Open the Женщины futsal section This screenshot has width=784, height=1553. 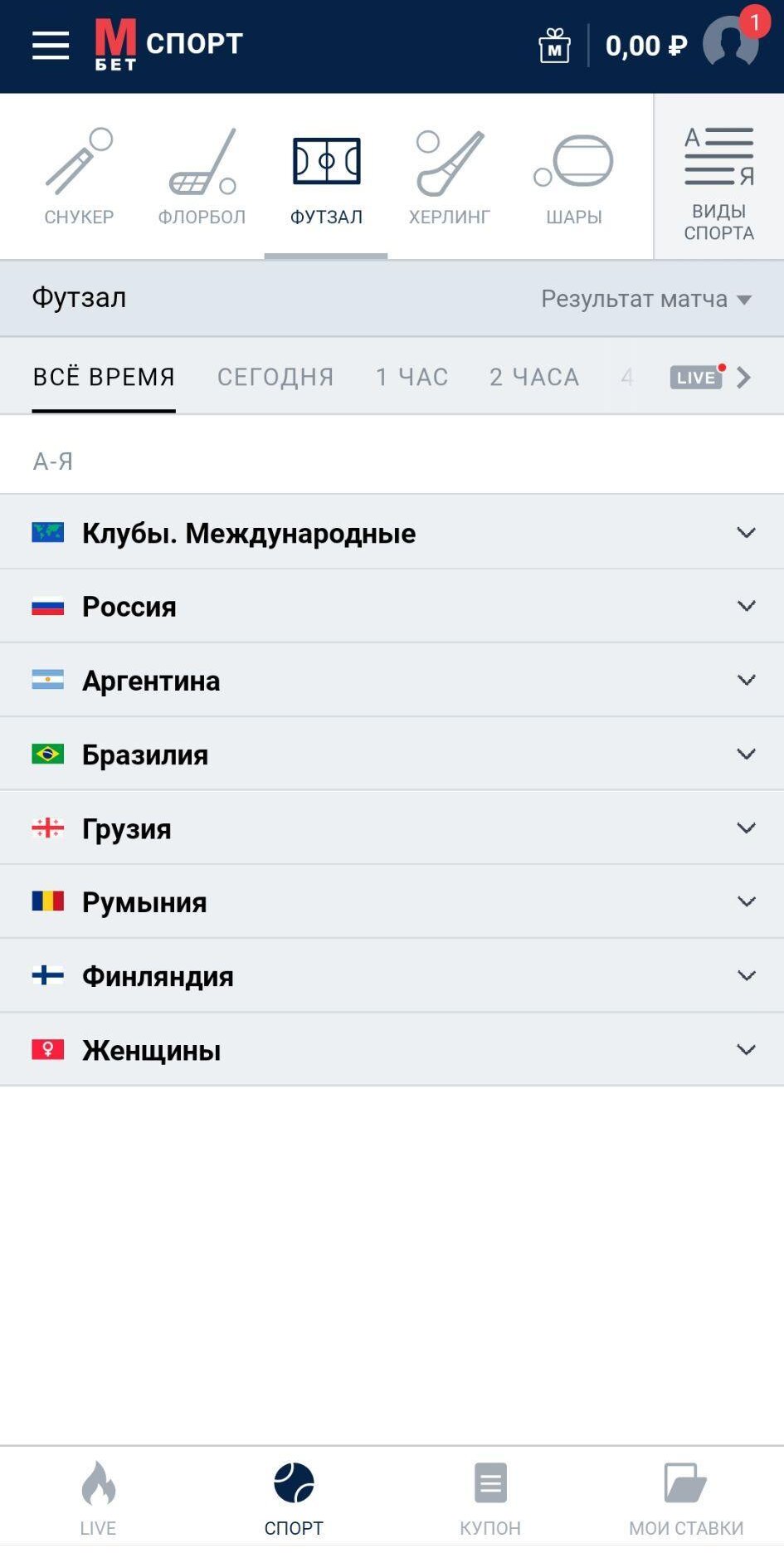392,1049
